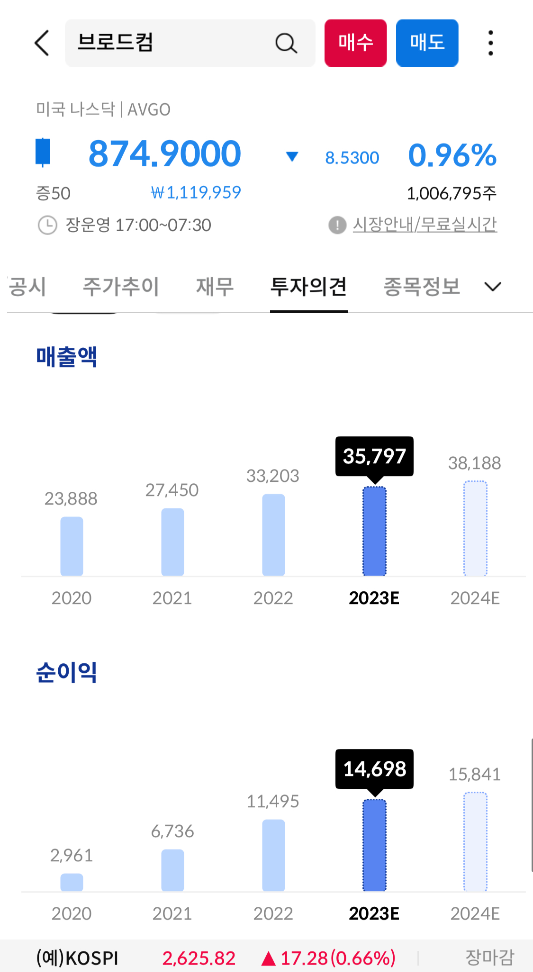Image resolution: width=533 pixels, height=972 pixels.
Task: Select the 2024E bar in 매출액 chart
Action: pyautogui.click(x=475, y=528)
